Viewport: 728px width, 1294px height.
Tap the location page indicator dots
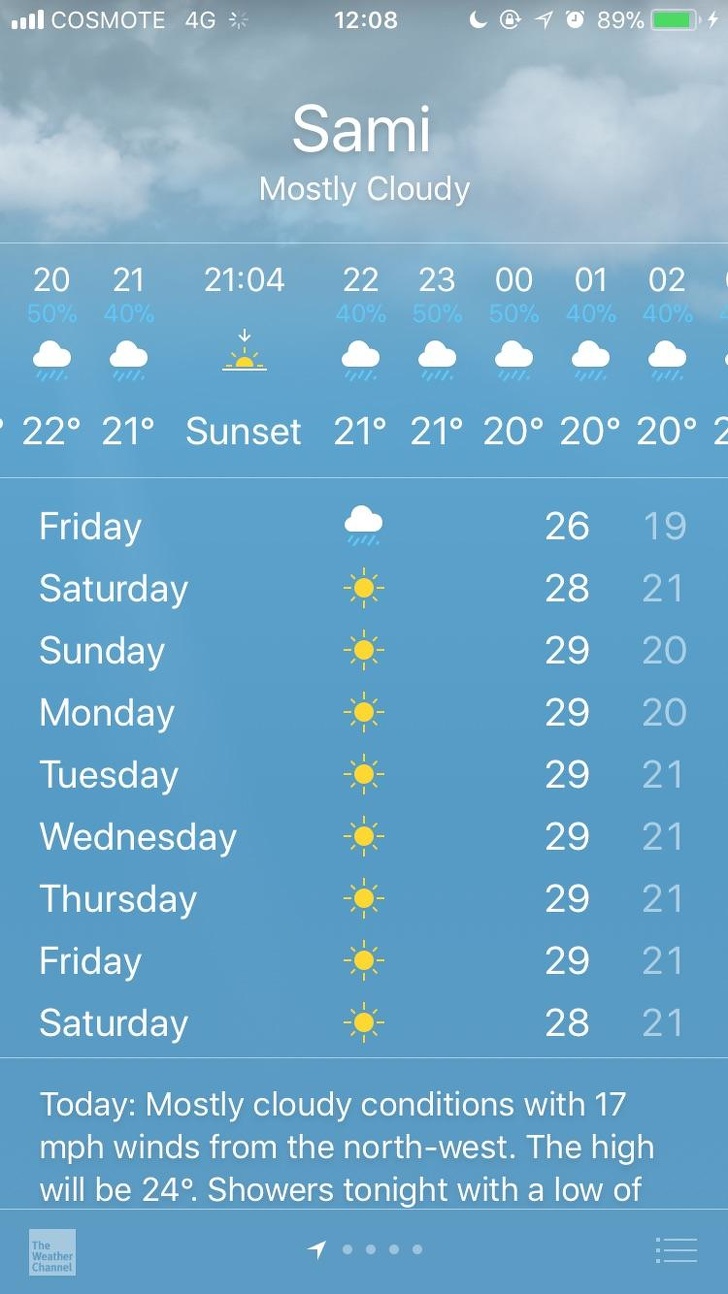click(366, 1249)
